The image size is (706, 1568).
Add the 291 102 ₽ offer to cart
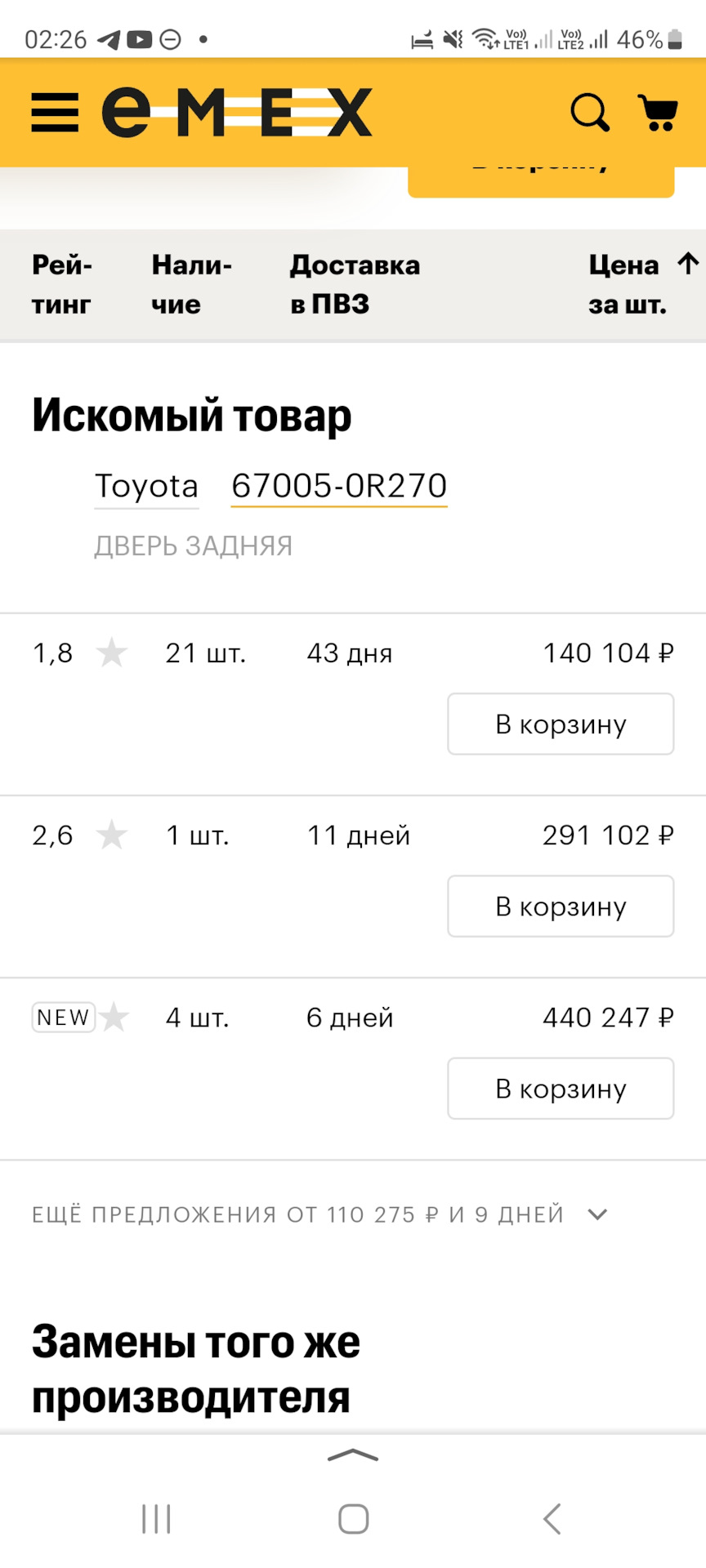pos(561,906)
